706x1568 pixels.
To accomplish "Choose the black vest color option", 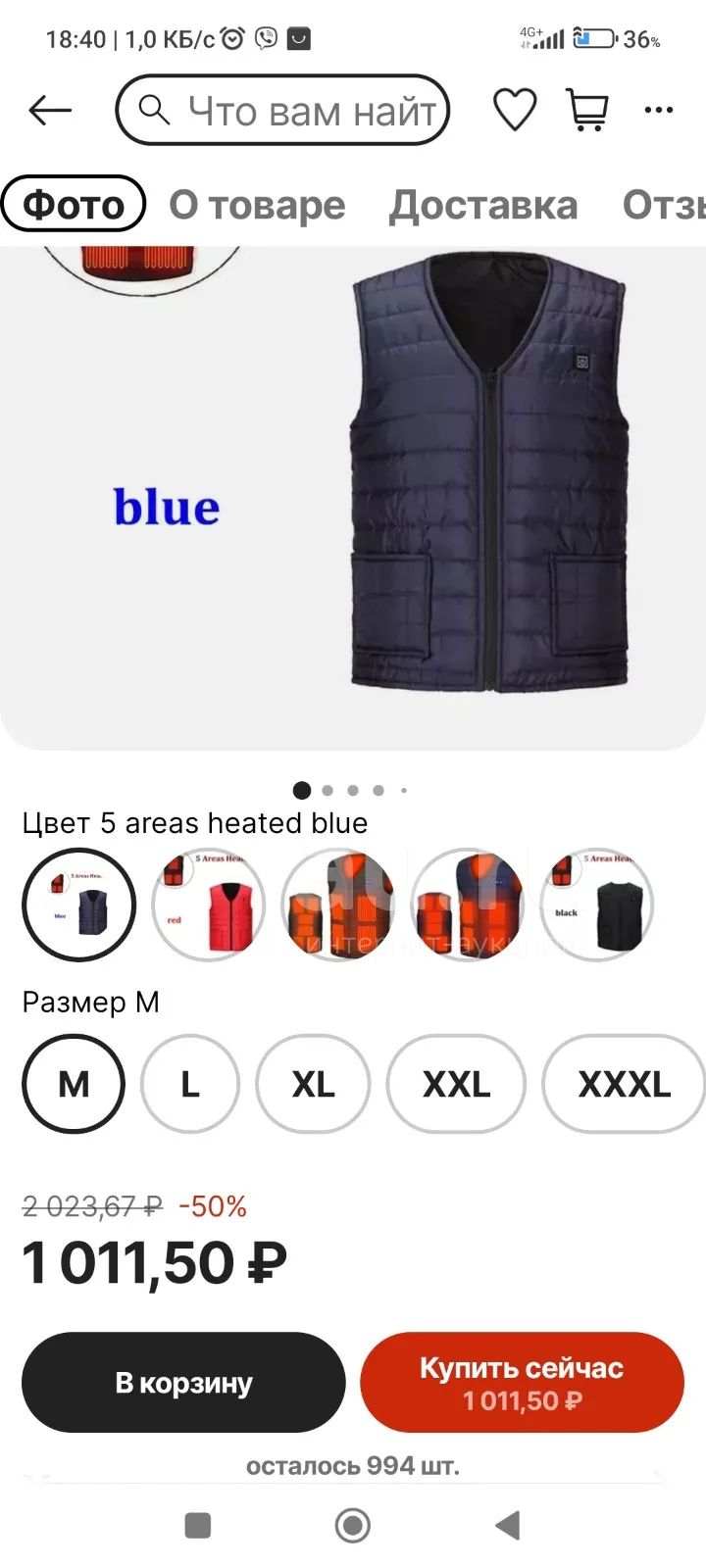I will pyautogui.click(x=597, y=905).
